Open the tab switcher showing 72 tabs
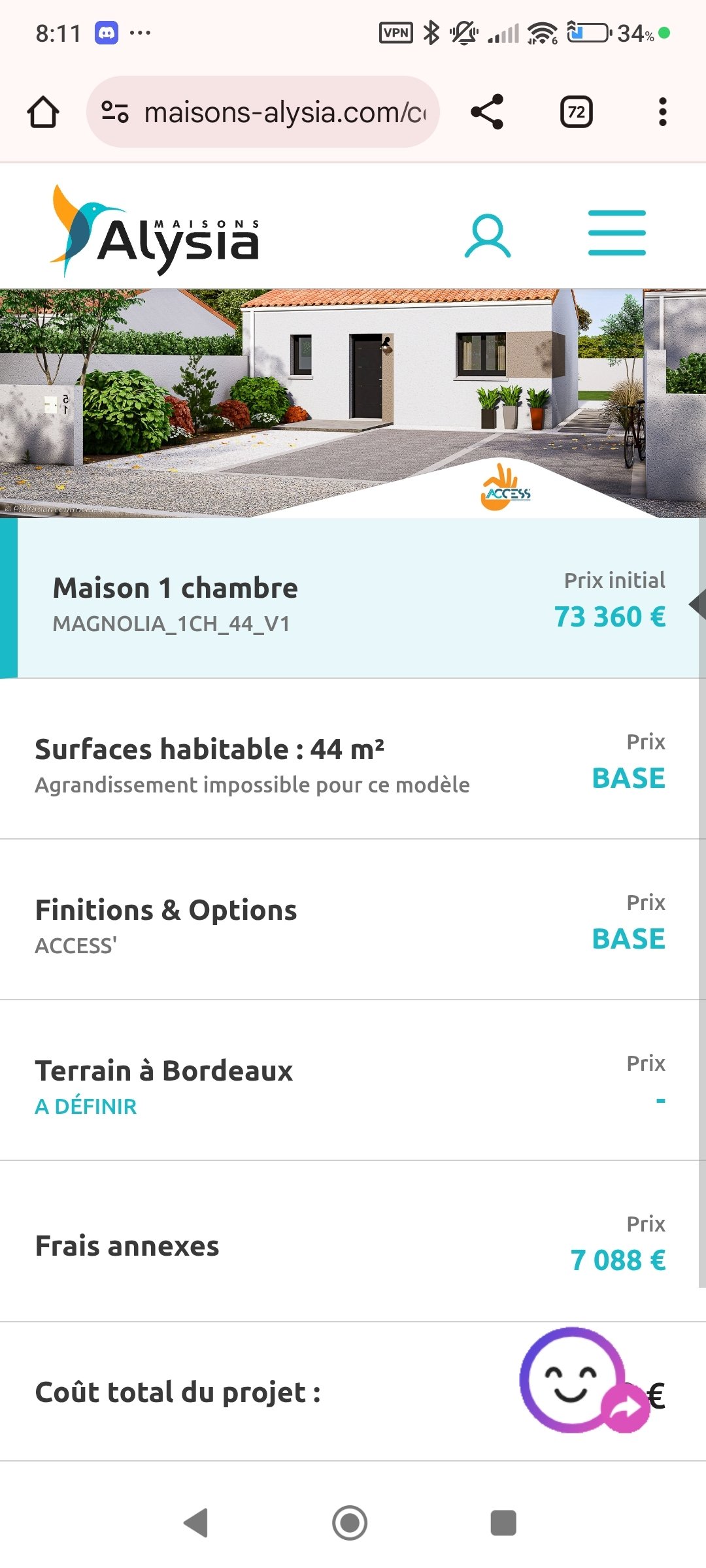The height and width of the screenshot is (1568, 706). tap(576, 112)
